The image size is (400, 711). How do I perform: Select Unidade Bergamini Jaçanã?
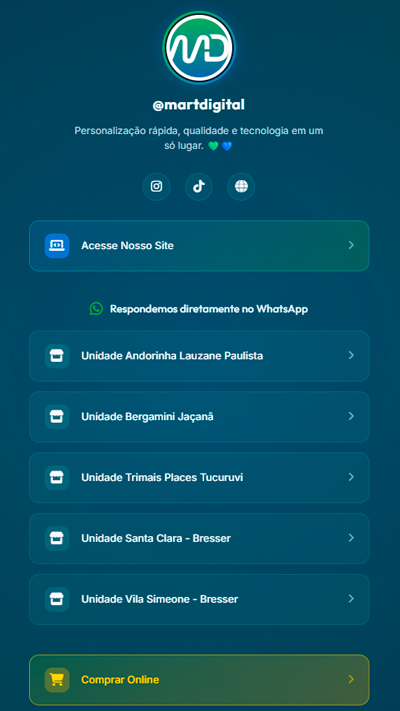(x=199, y=417)
